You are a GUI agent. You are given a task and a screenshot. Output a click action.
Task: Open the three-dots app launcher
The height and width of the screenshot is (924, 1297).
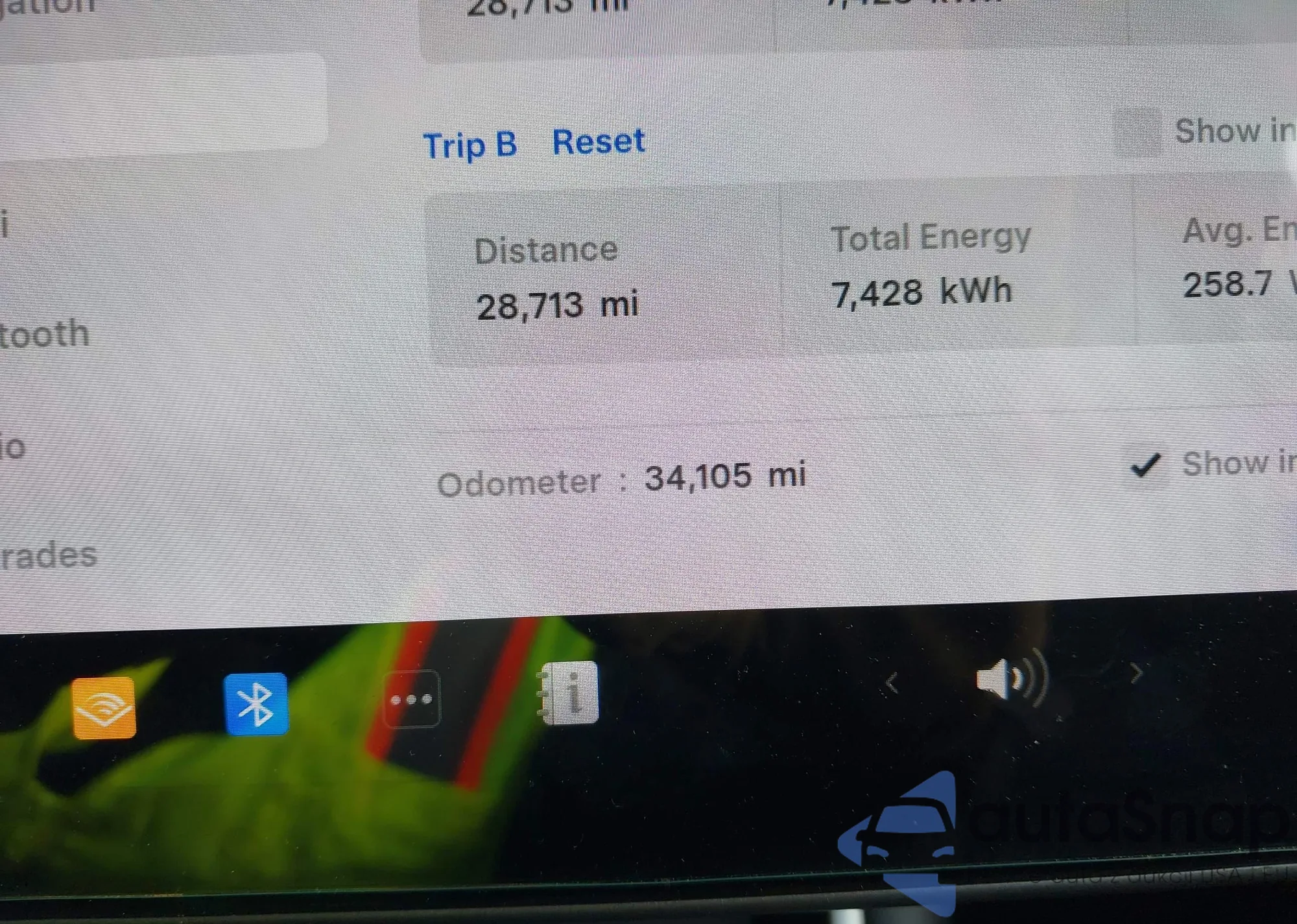coord(411,700)
